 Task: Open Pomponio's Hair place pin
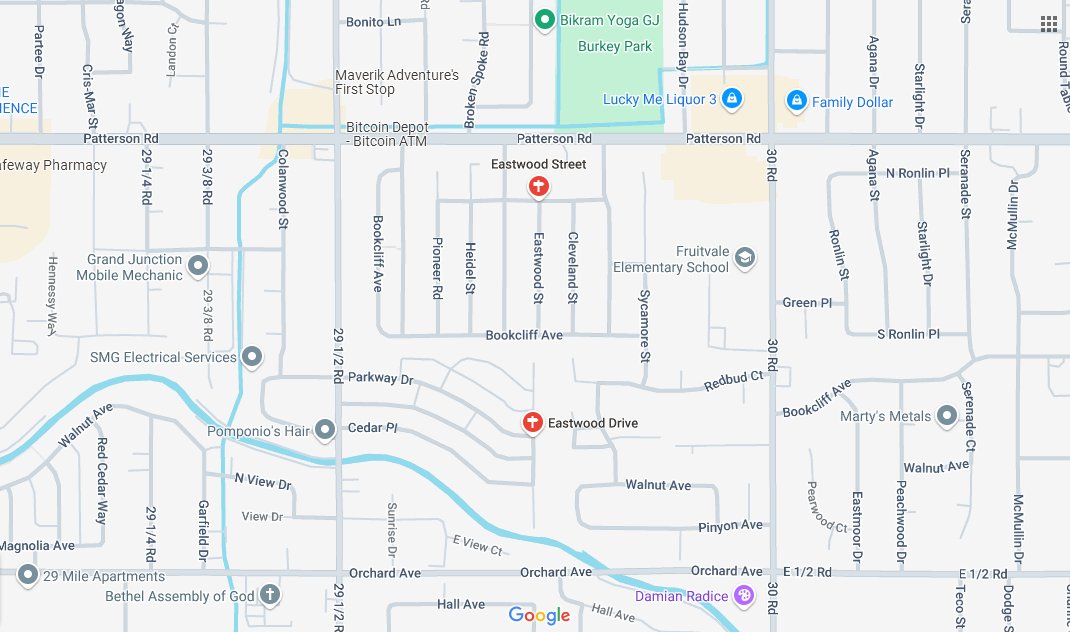[x=325, y=431]
